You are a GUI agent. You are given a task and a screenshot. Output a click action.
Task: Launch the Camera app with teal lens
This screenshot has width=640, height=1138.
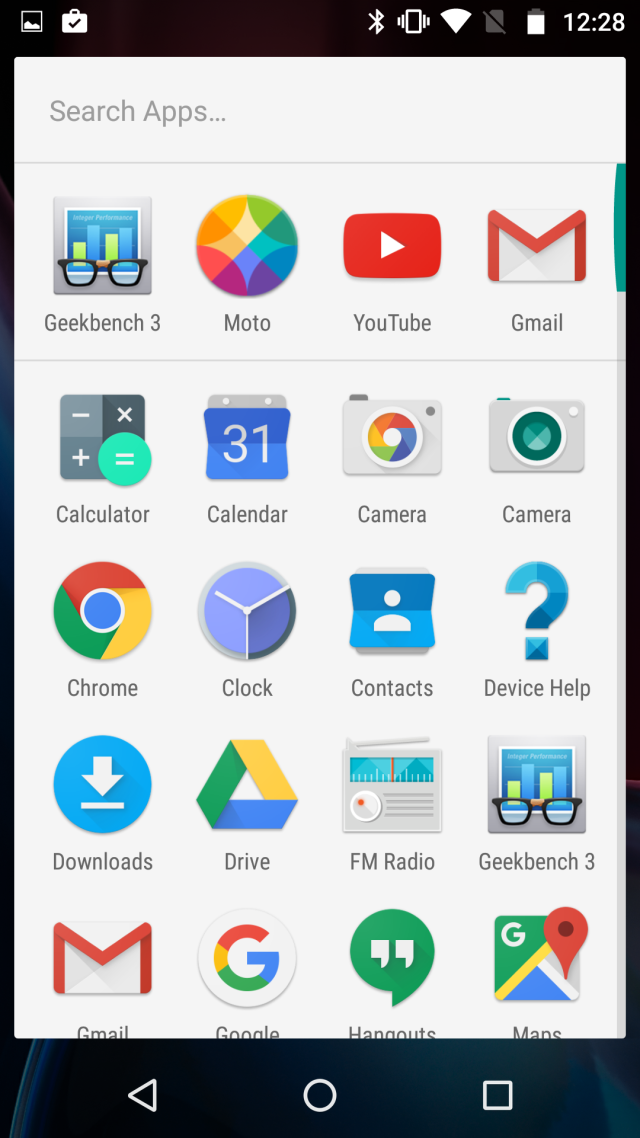coord(537,440)
